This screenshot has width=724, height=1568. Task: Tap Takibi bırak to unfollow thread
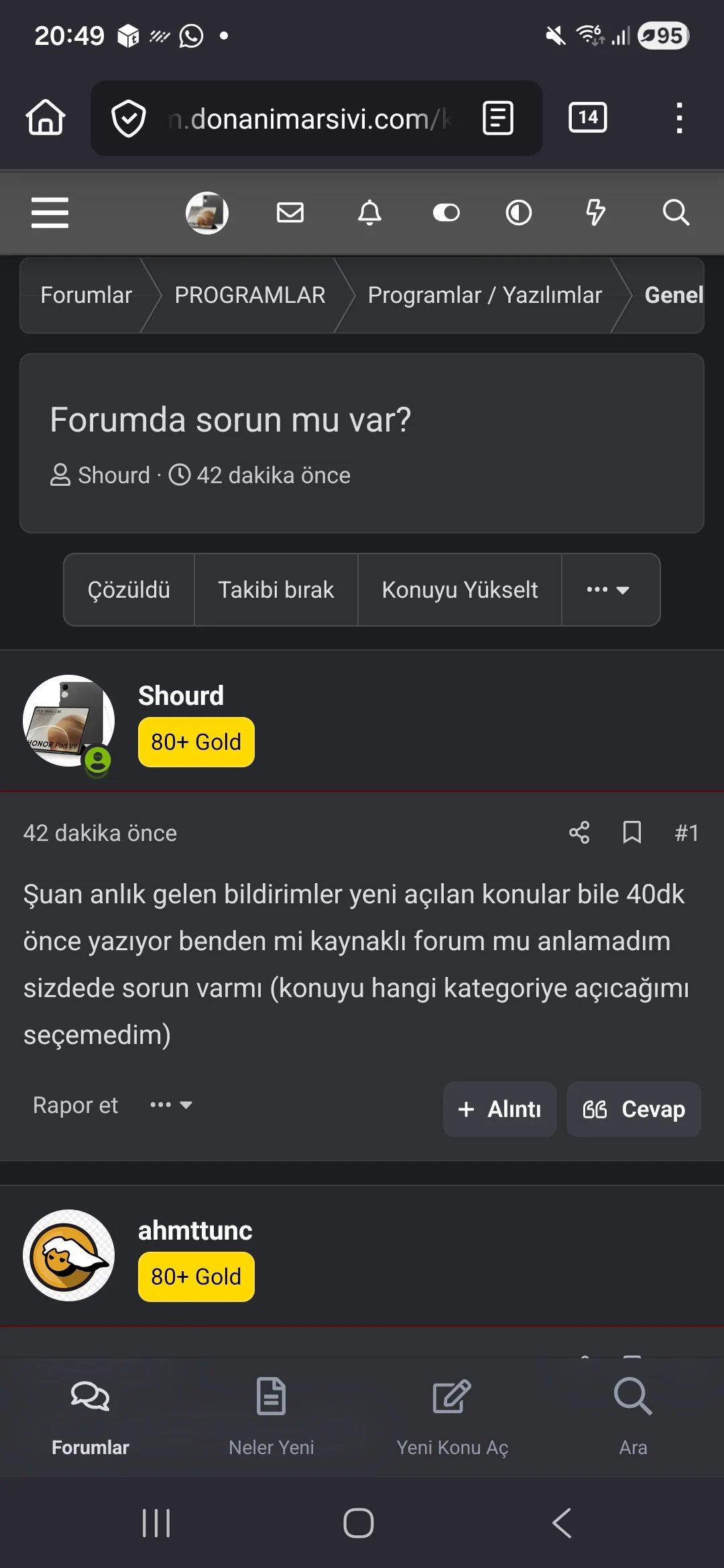276,590
